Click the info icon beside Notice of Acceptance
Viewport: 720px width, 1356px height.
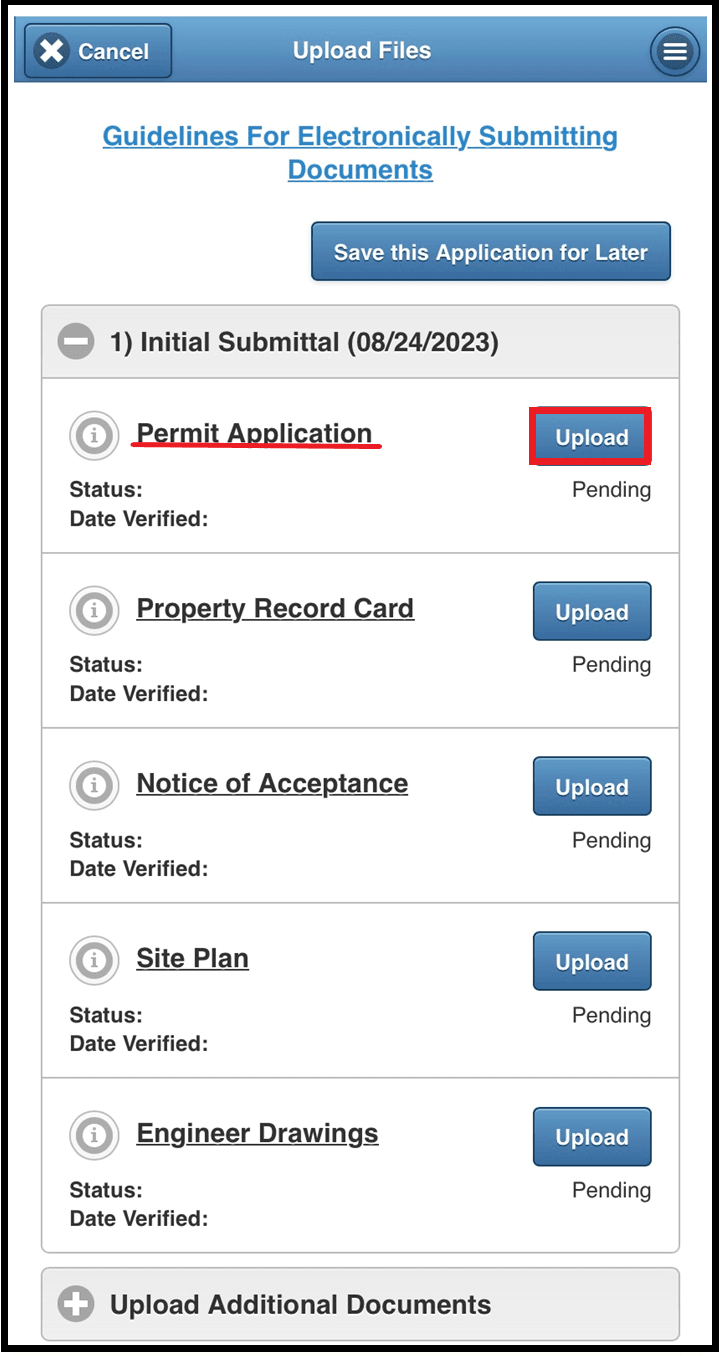click(93, 785)
